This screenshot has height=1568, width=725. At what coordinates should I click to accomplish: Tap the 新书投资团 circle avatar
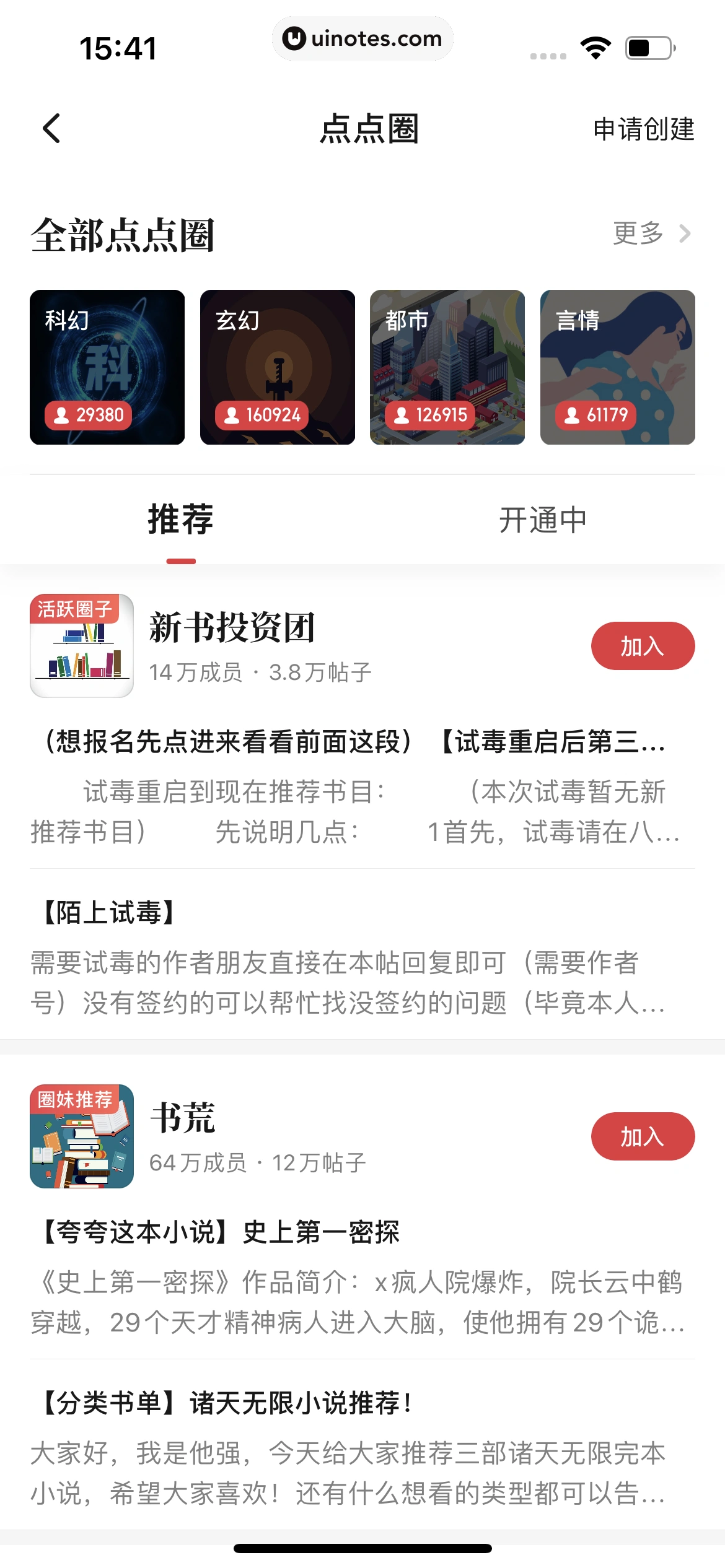pos(82,646)
